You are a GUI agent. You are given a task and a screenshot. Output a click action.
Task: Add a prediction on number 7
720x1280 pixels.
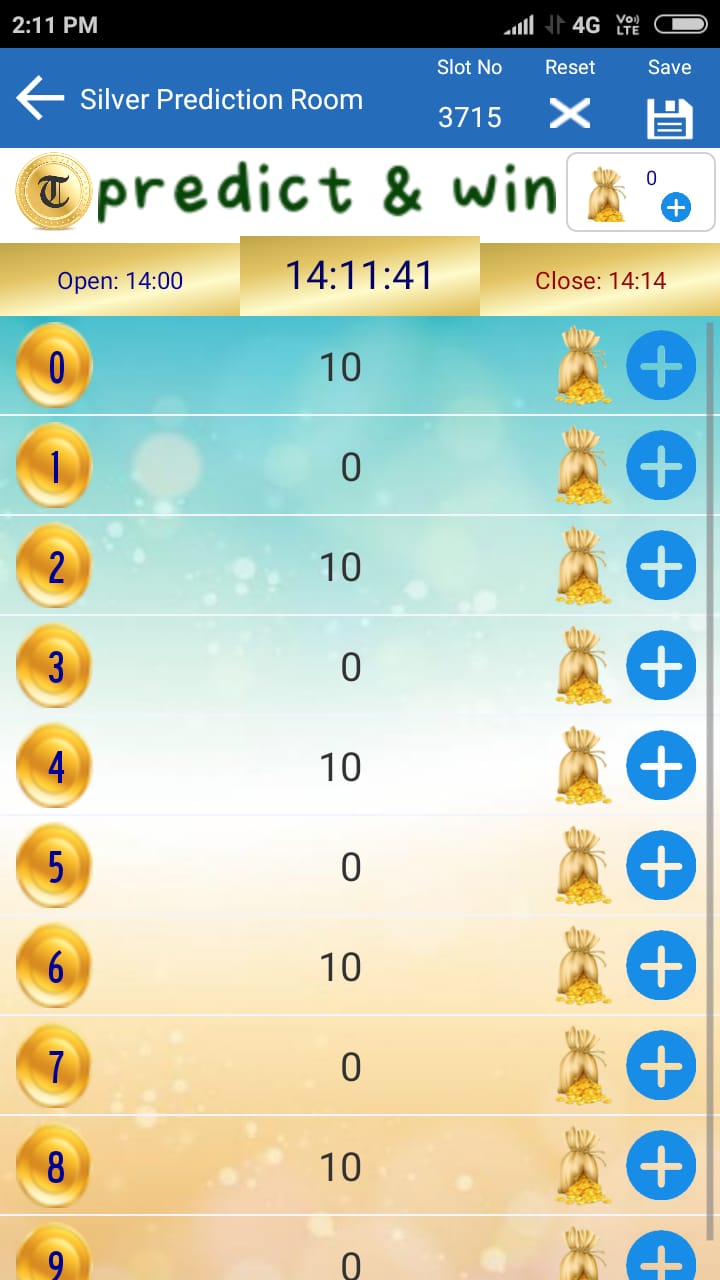661,1066
